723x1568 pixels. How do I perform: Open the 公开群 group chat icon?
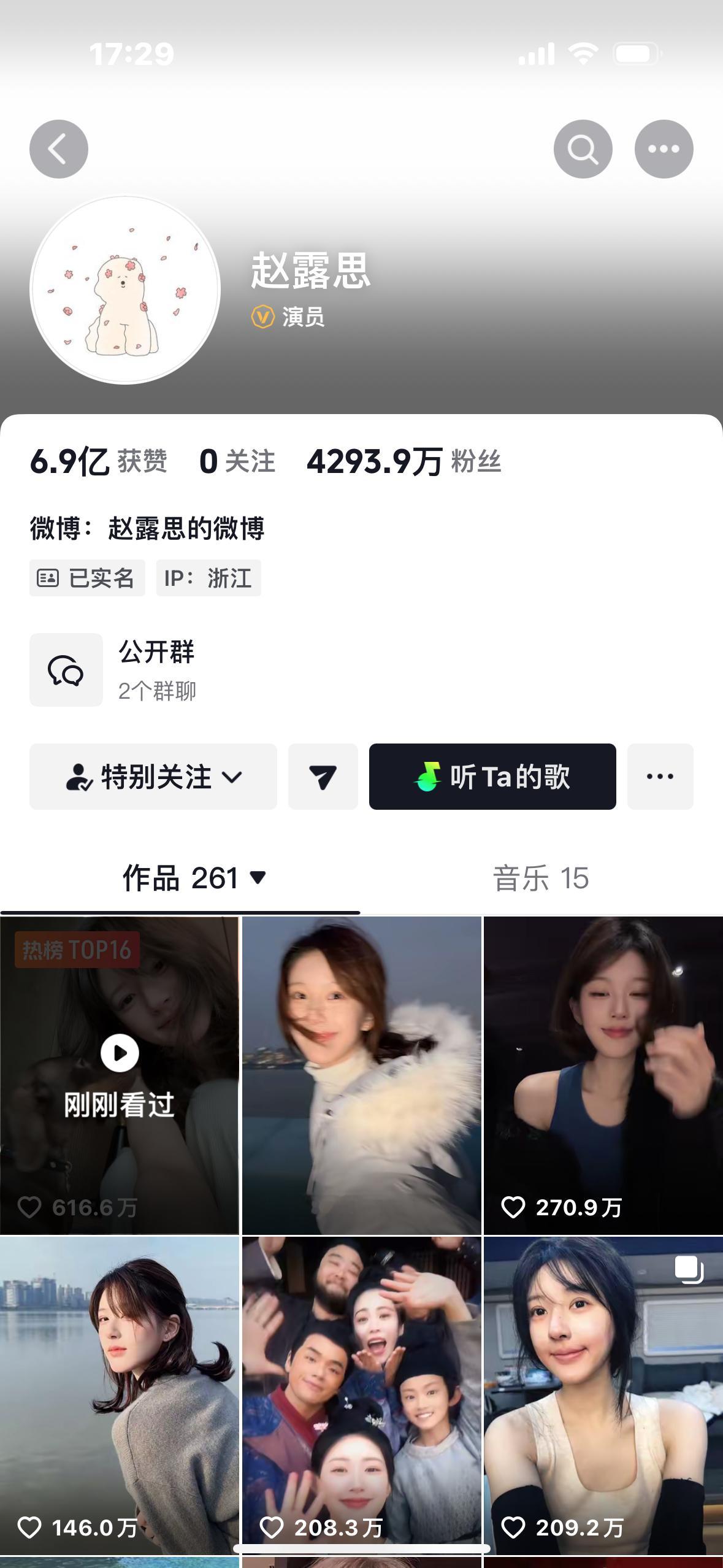click(x=66, y=669)
